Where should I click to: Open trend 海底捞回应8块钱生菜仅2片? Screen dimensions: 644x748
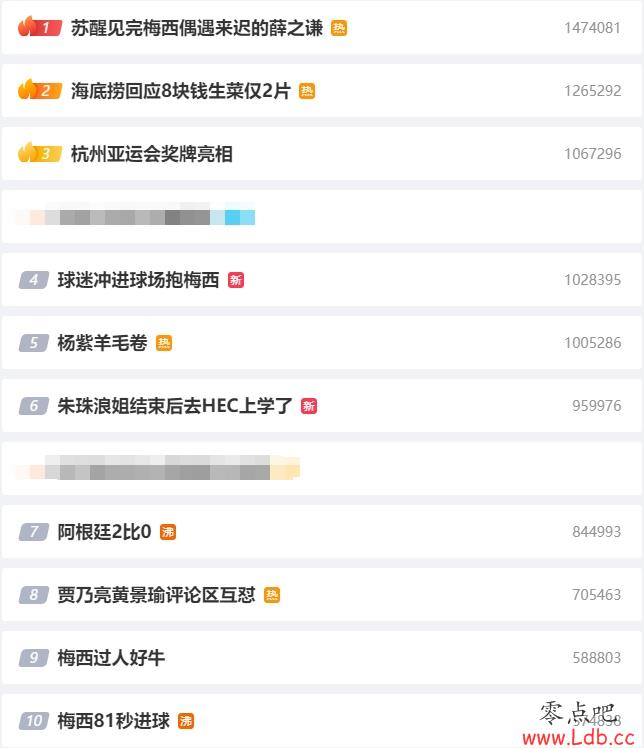[x=181, y=91]
